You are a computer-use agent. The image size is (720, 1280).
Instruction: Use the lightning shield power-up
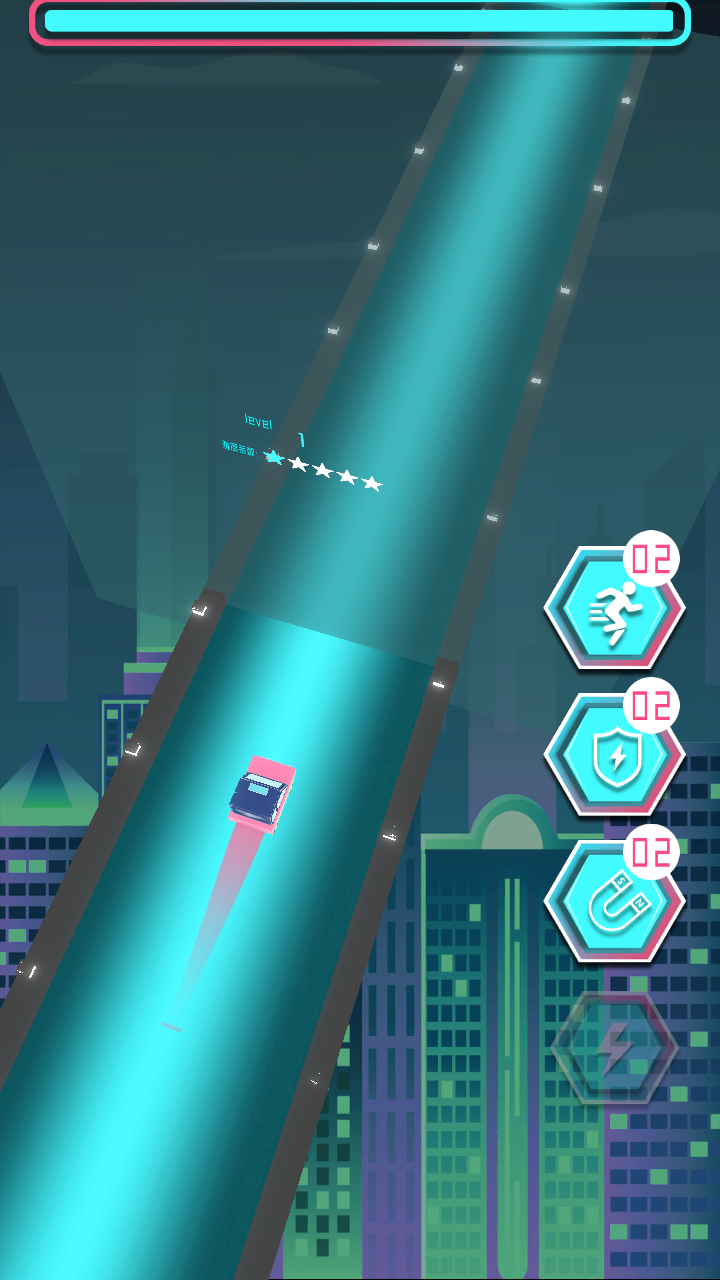click(x=613, y=755)
